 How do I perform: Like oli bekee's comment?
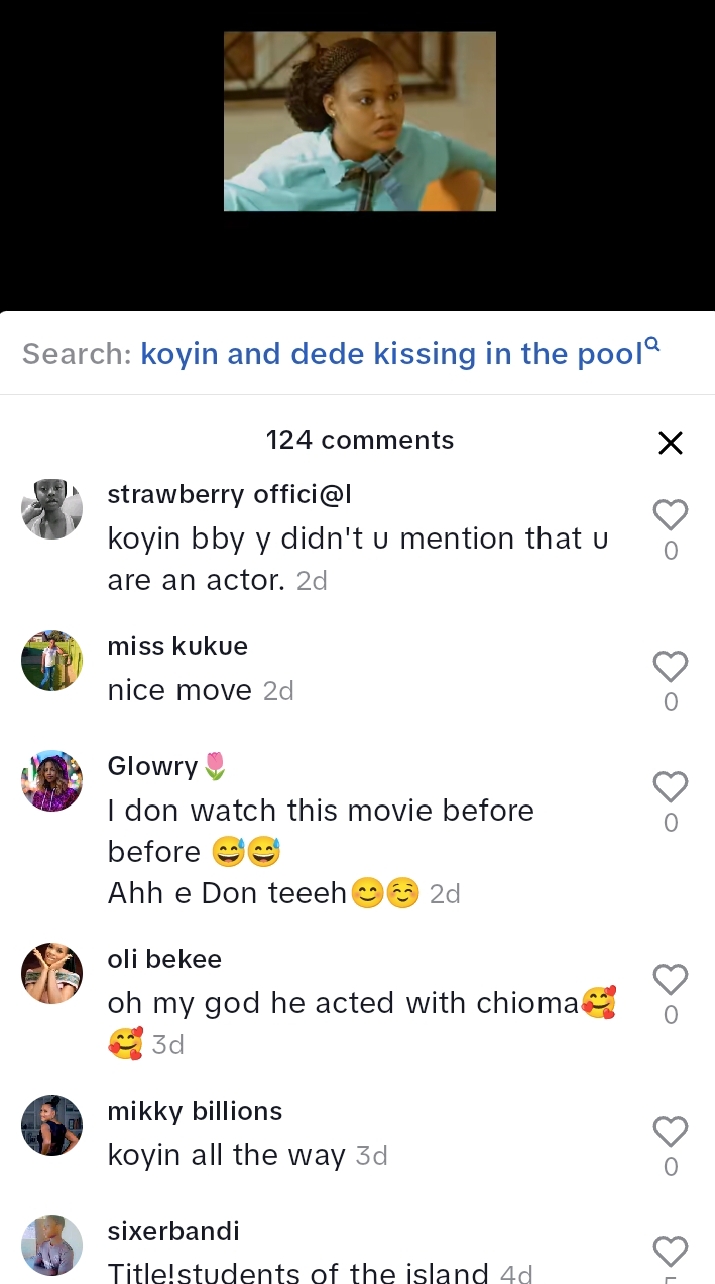click(x=670, y=980)
